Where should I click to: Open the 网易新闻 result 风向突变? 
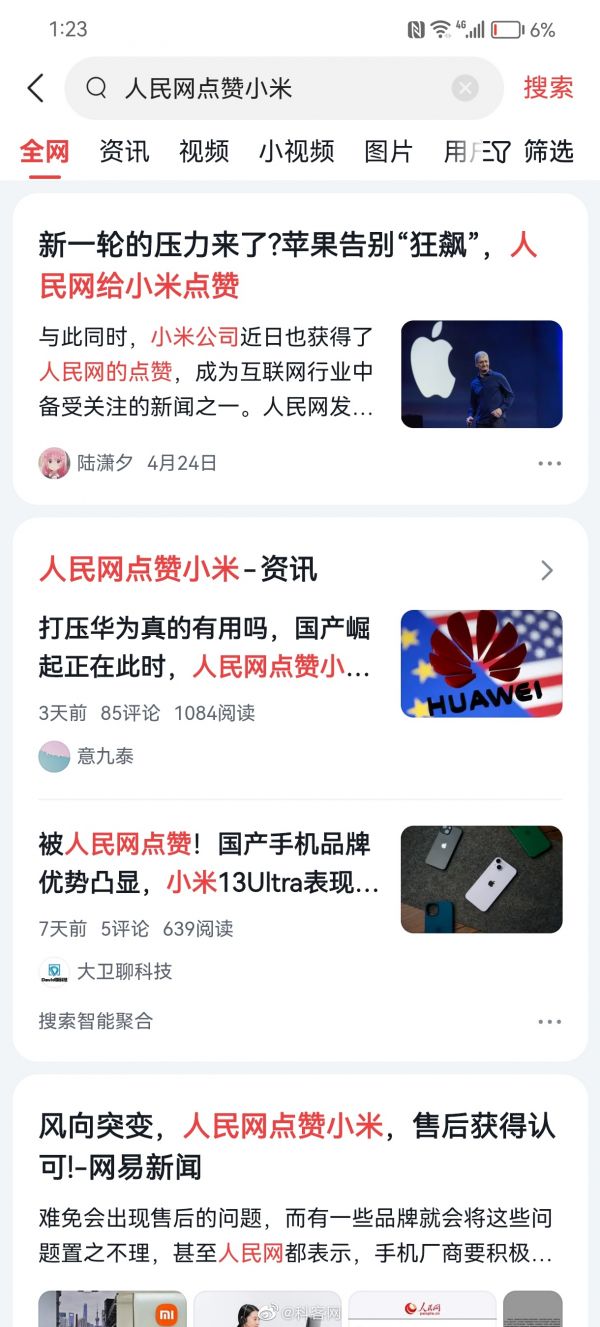[296, 1145]
